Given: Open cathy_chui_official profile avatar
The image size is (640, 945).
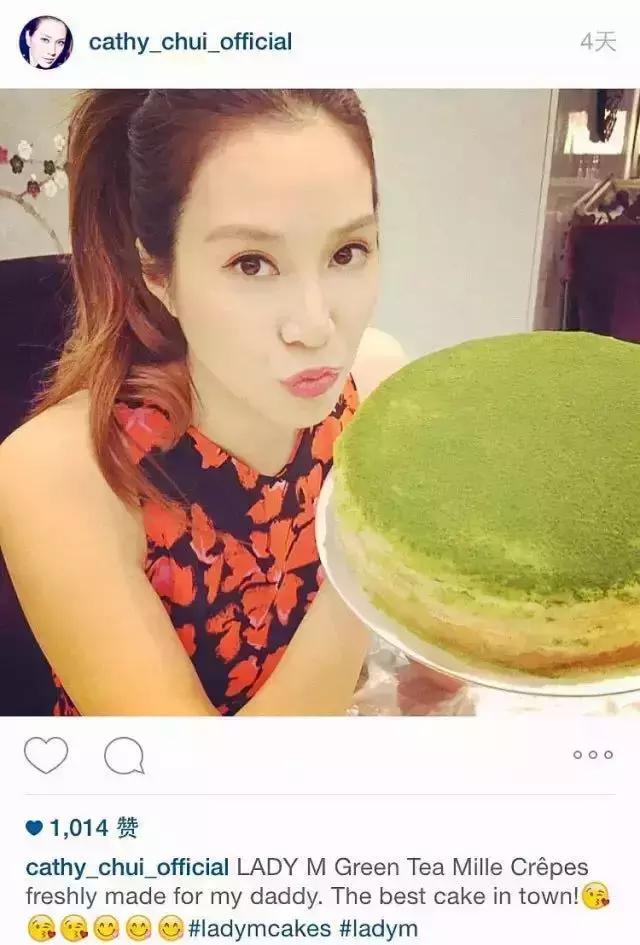Looking at the screenshot, I should click(x=46, y=42).
